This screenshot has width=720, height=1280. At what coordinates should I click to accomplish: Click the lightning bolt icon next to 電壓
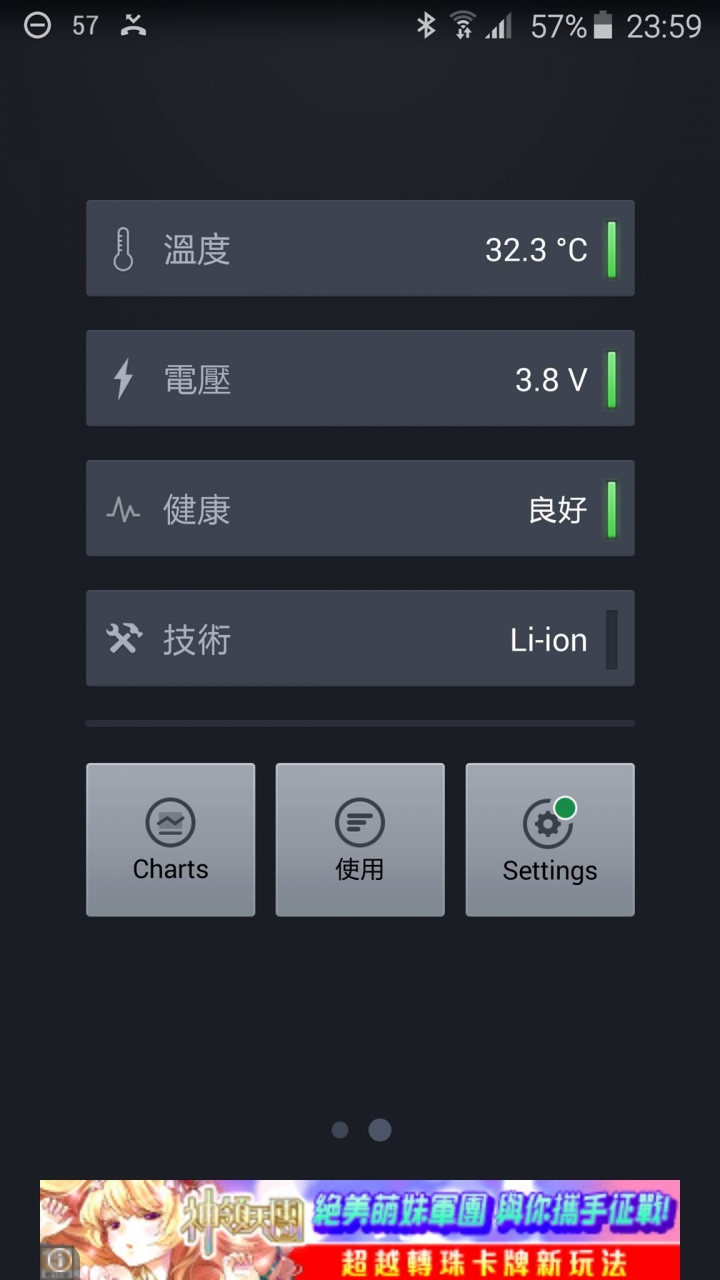[x=122, y=379]
